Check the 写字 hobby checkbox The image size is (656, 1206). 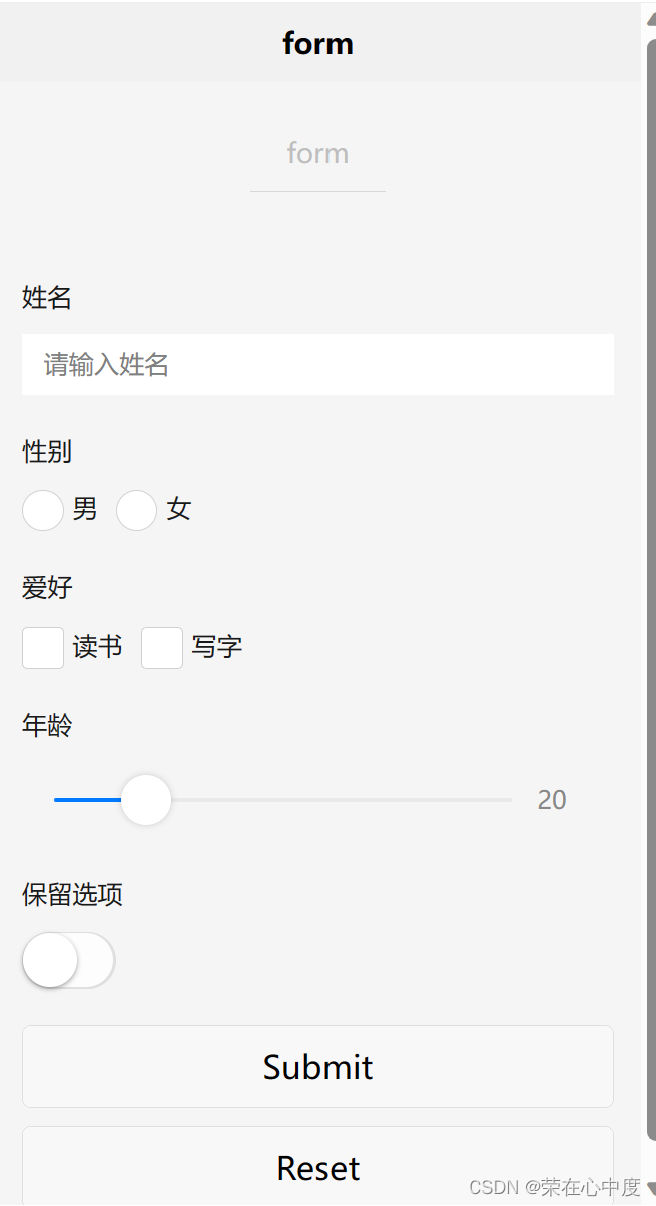click(162, 648)
